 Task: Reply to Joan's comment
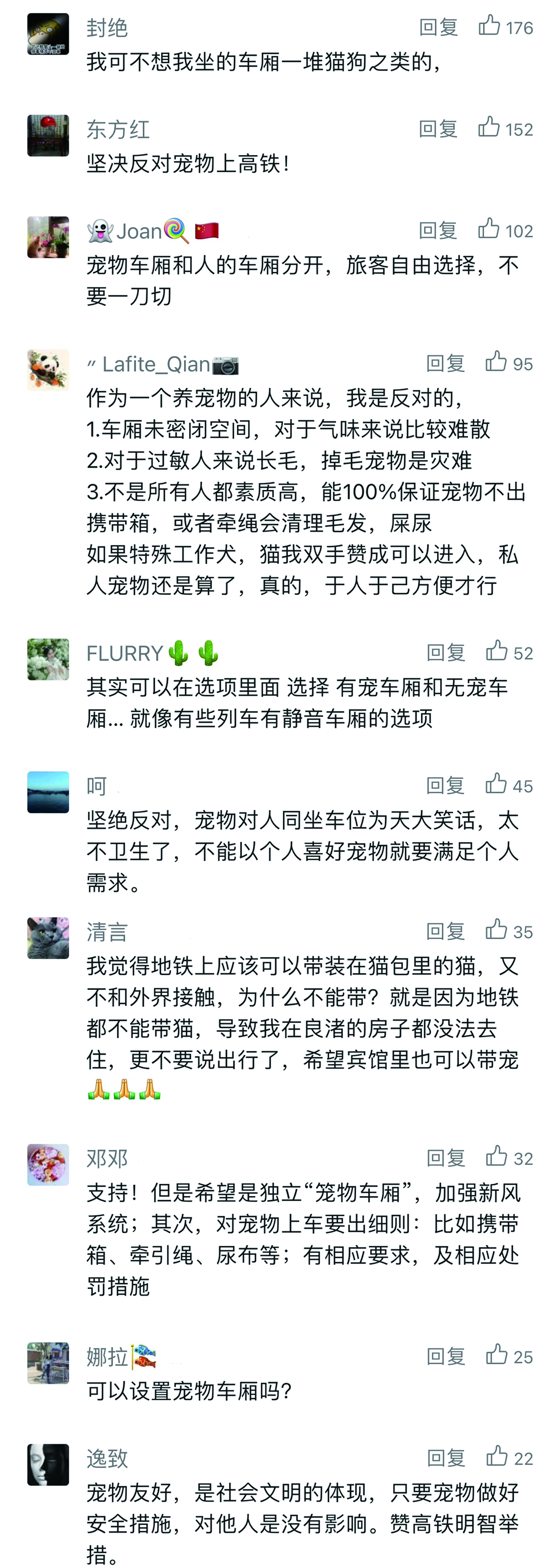pyautogui.click(x=438, y=231)
